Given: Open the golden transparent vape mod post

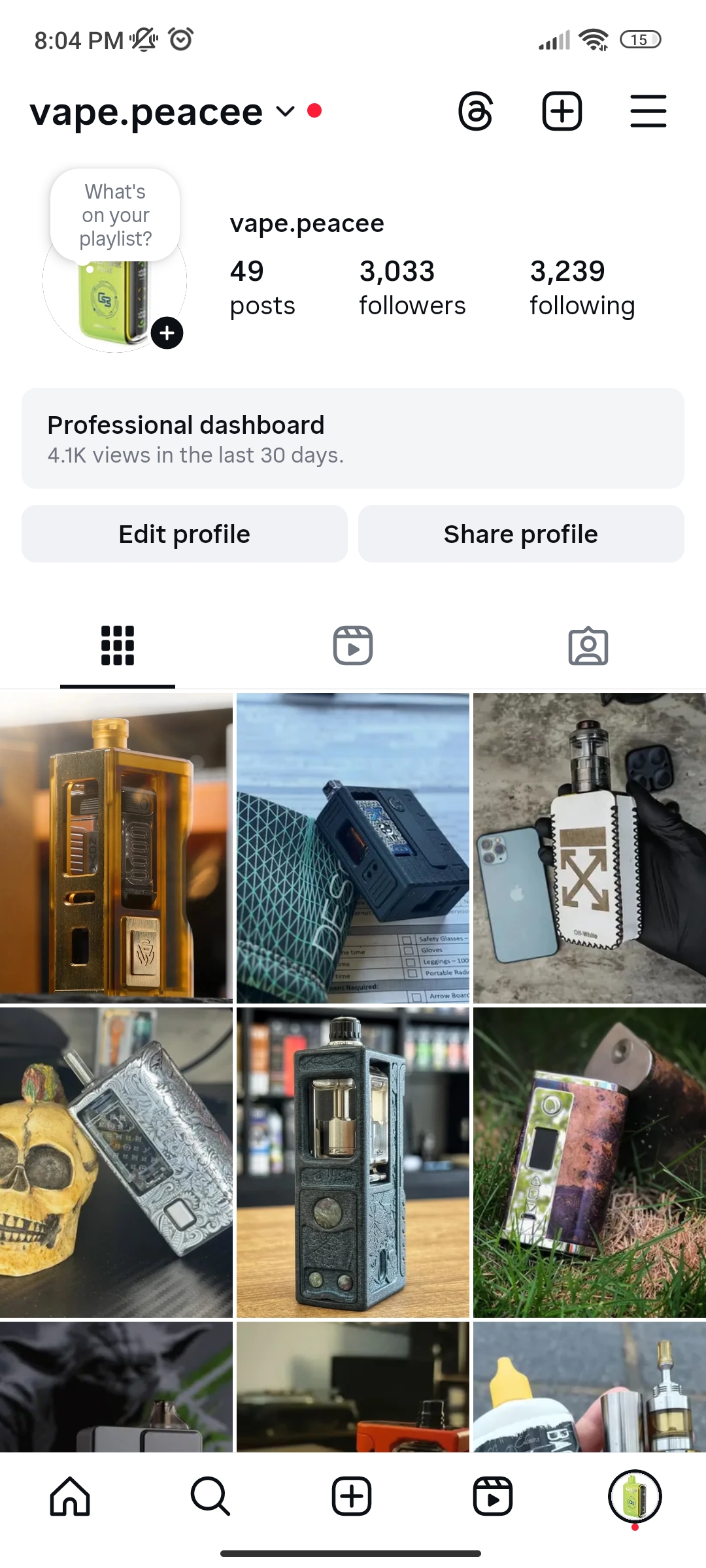Looking at the screenshot, I should (x=116, y=848).
